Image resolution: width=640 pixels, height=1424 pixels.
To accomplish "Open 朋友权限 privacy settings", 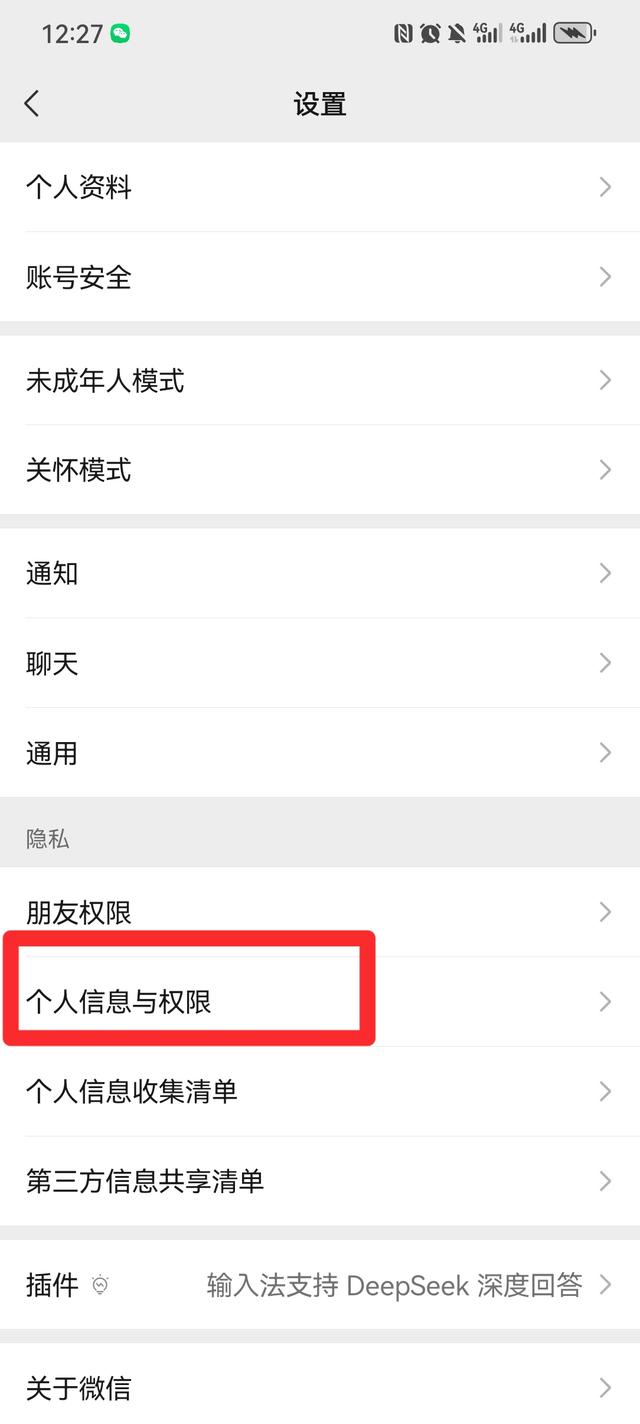I will (320, 912).
